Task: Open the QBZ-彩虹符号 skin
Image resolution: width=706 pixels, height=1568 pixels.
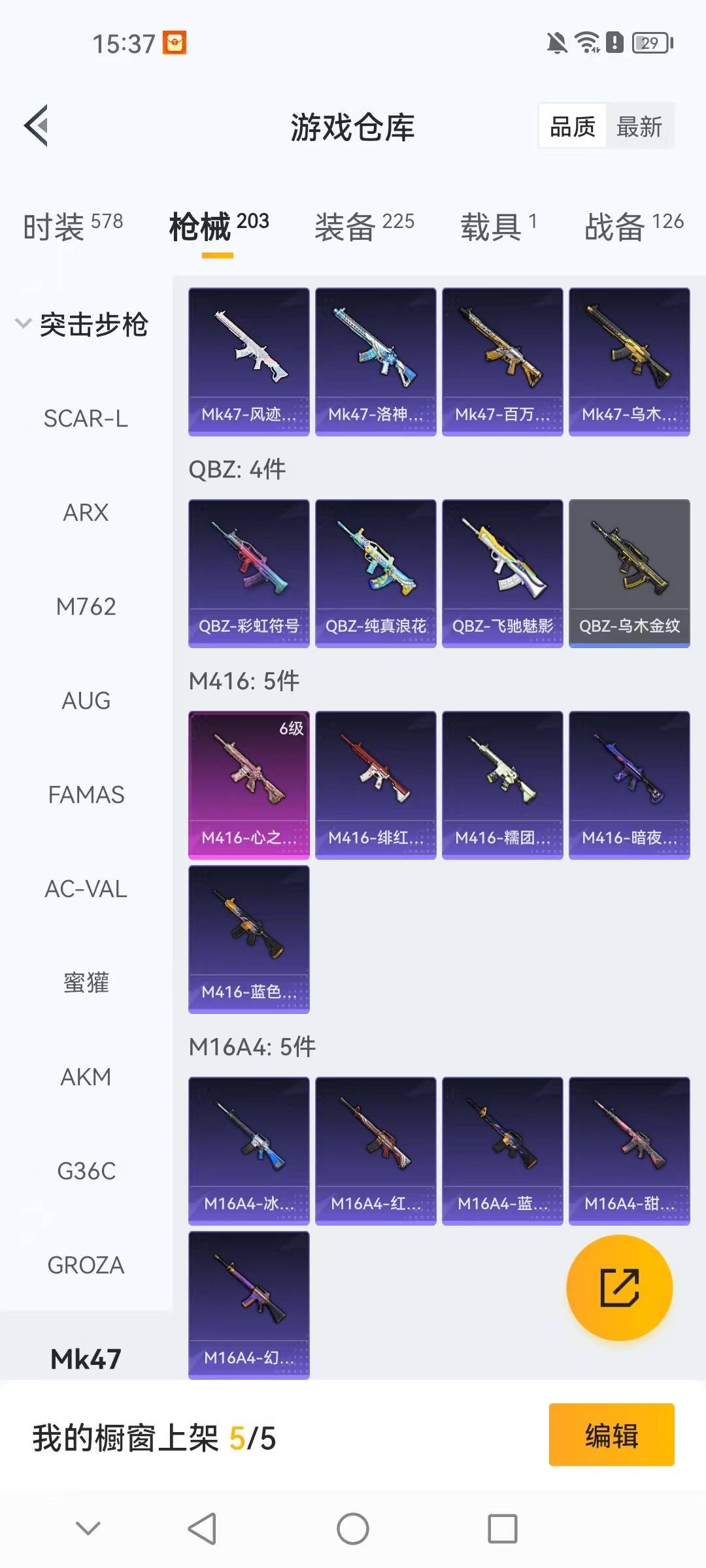Action: (x=248, y=573)
